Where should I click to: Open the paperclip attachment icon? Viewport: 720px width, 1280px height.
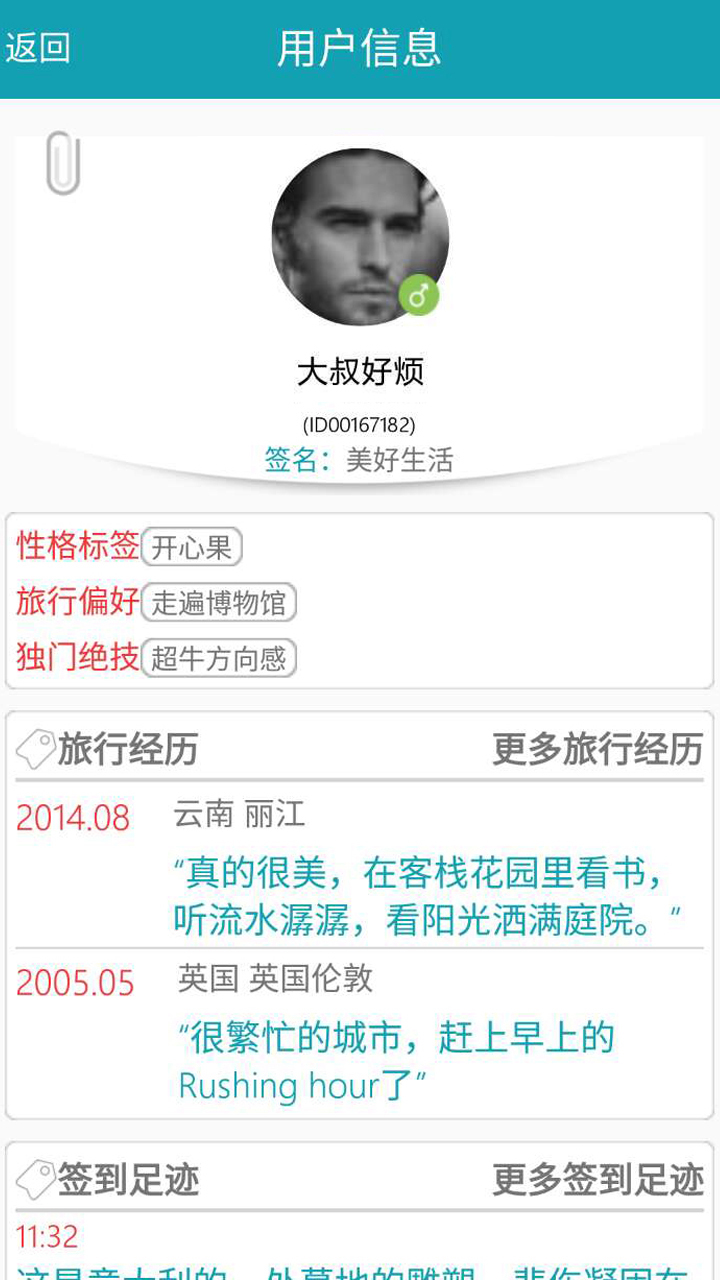[x=62, y=164]
